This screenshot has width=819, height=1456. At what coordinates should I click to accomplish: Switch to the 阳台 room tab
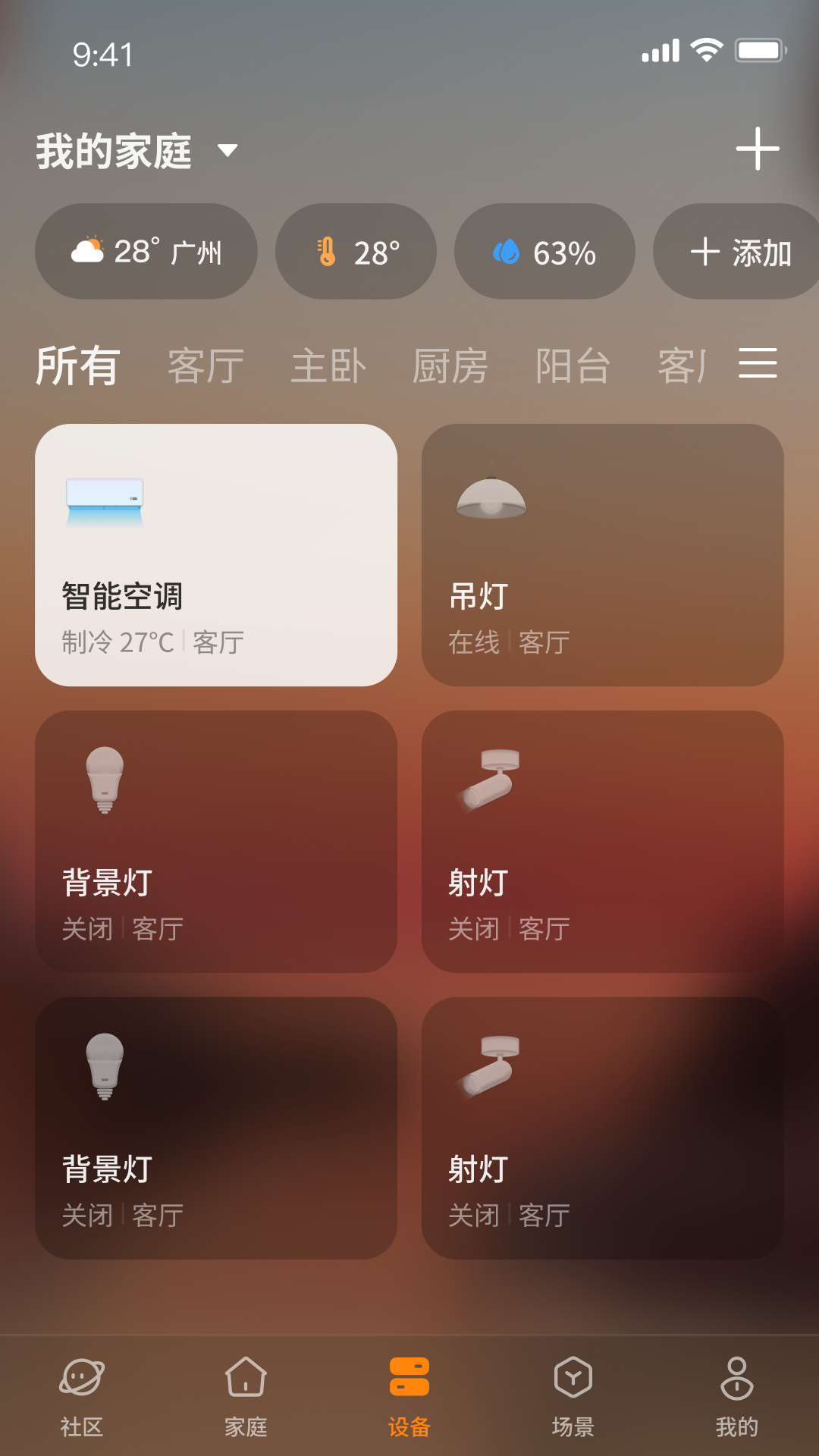(573, 366)
